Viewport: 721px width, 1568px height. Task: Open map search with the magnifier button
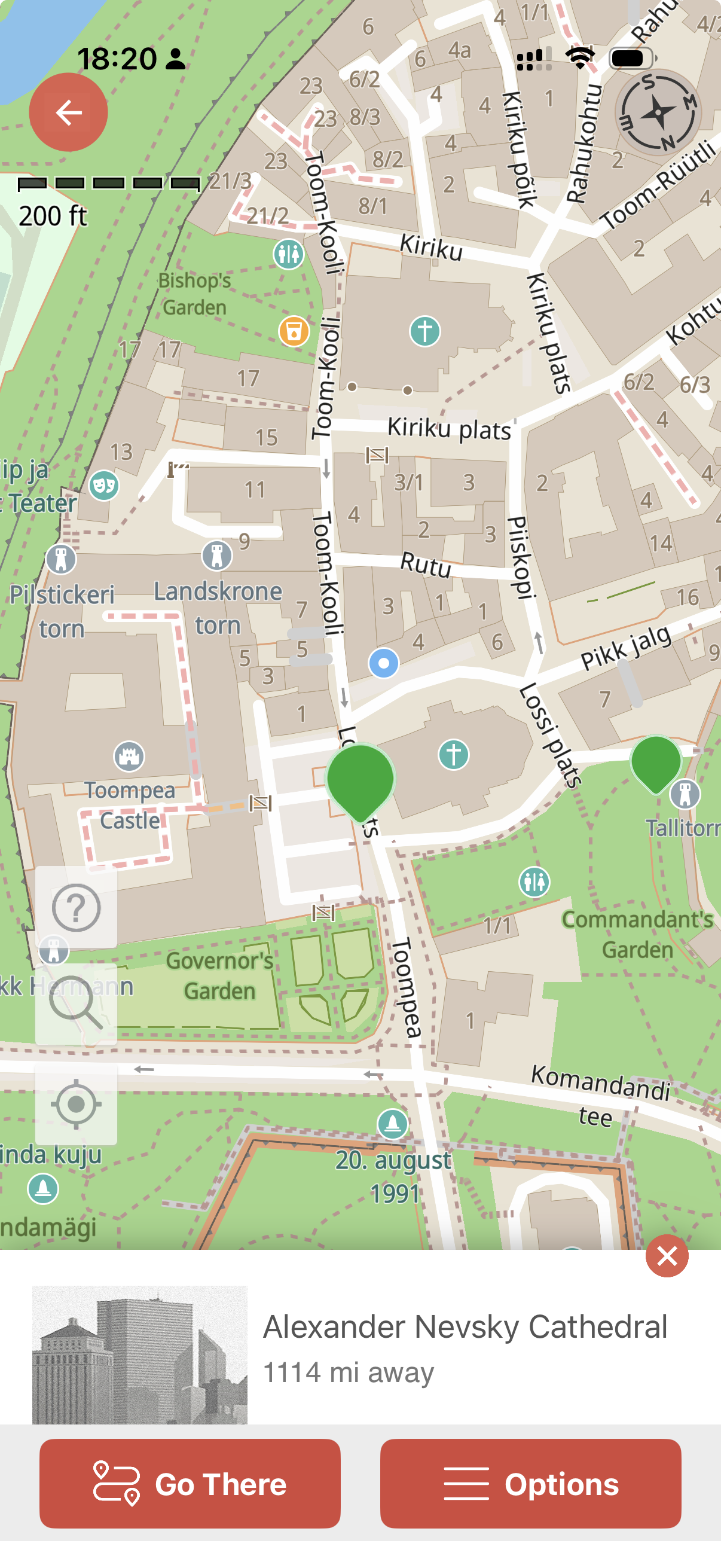(x=76, y=1003)
